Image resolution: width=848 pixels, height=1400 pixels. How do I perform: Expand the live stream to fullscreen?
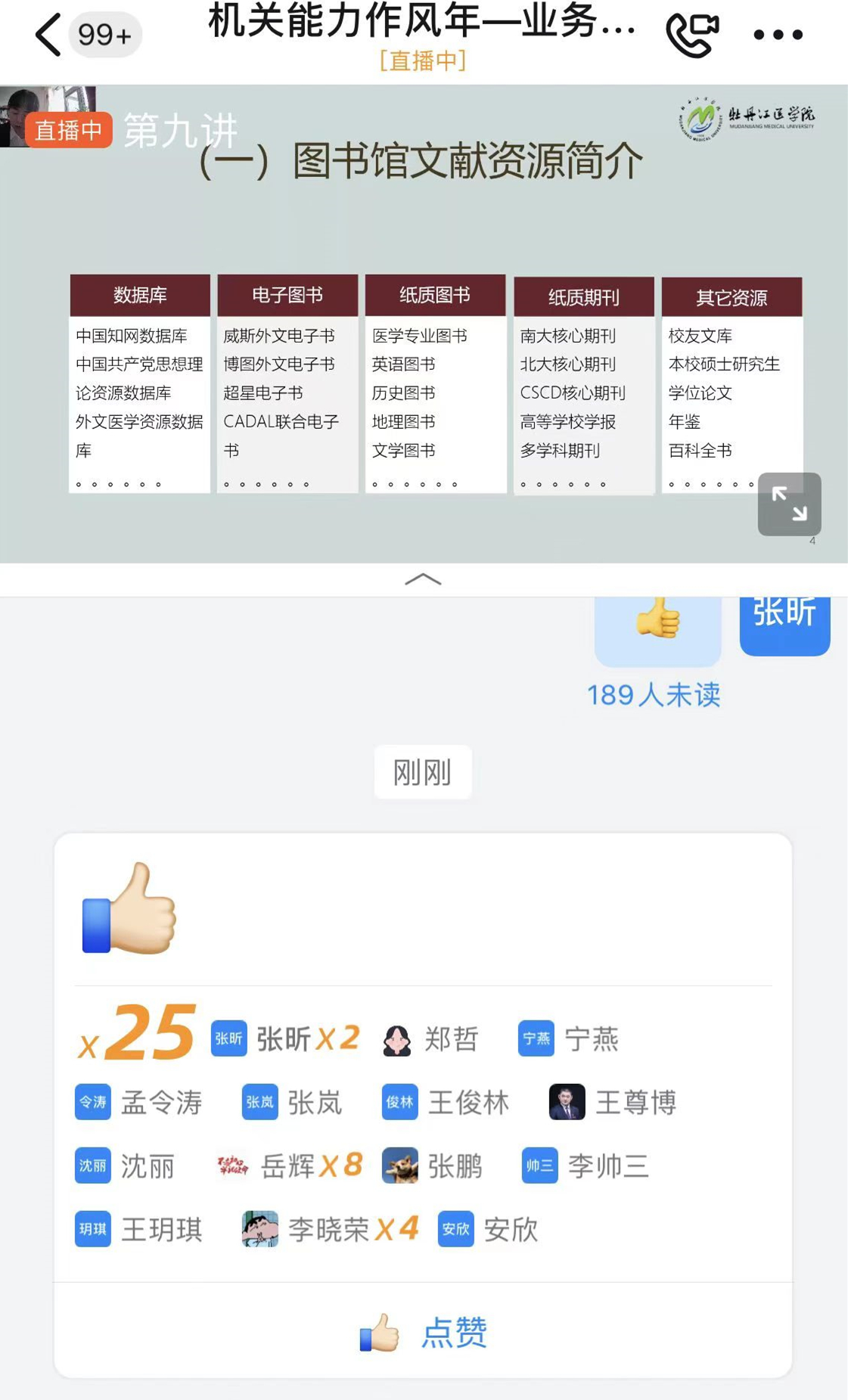click(789, 504)
